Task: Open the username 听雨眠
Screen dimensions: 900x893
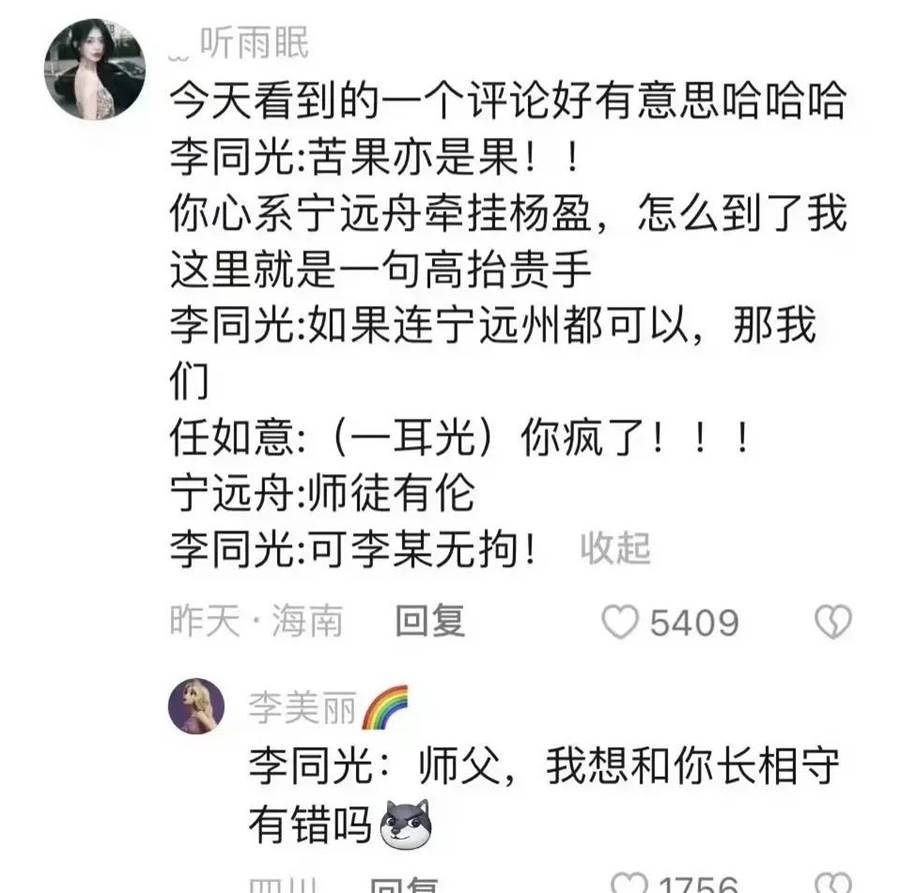Action: click(x=254, y=45)
